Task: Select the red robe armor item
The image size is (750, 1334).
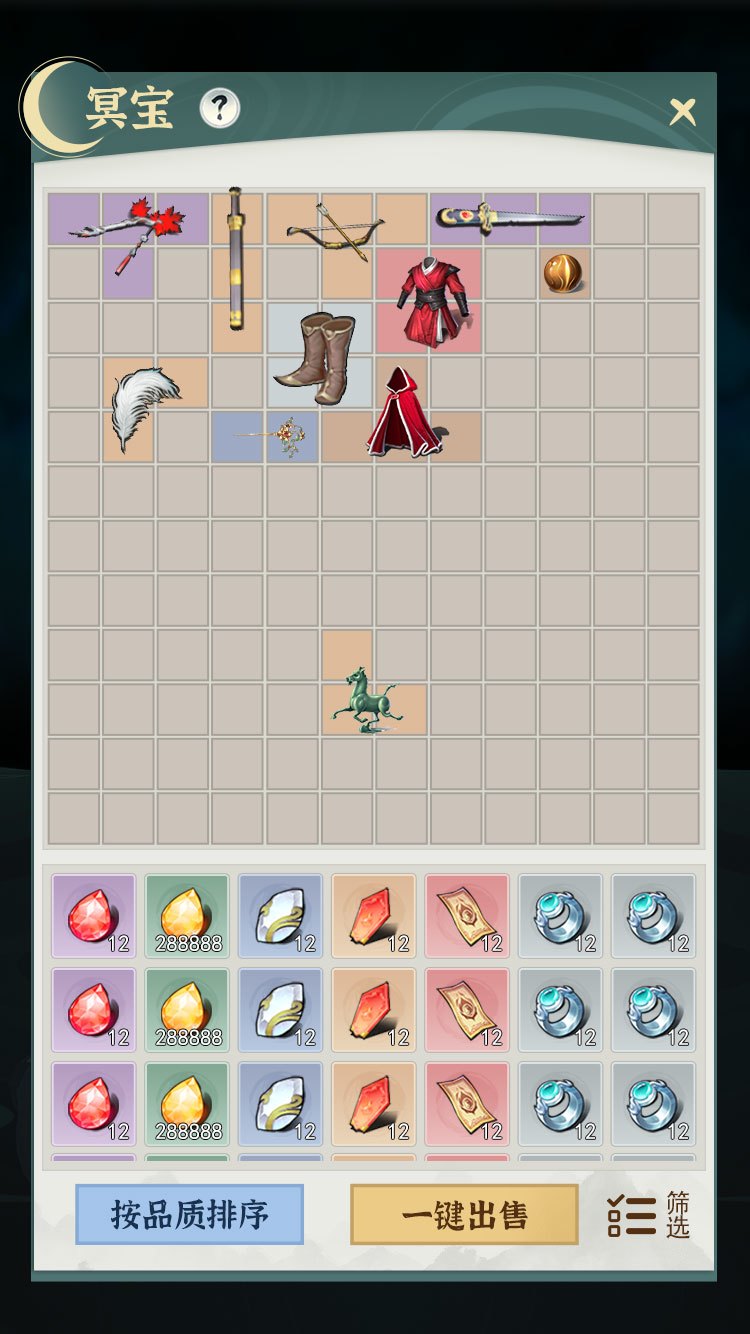Action: pyautogui.click(x=429, y=298)
